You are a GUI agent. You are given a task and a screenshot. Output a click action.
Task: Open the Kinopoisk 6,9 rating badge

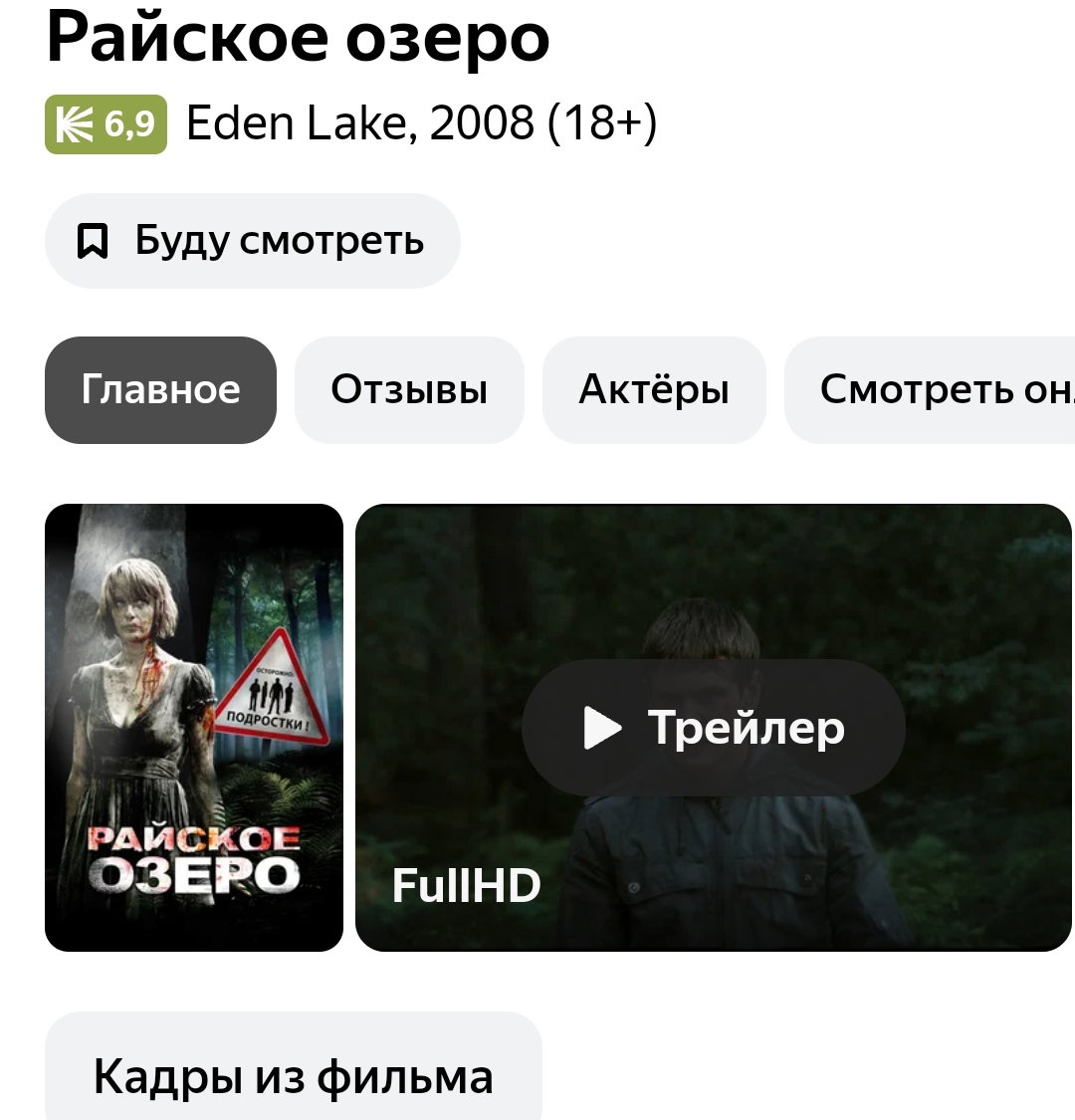click(106, 124)
